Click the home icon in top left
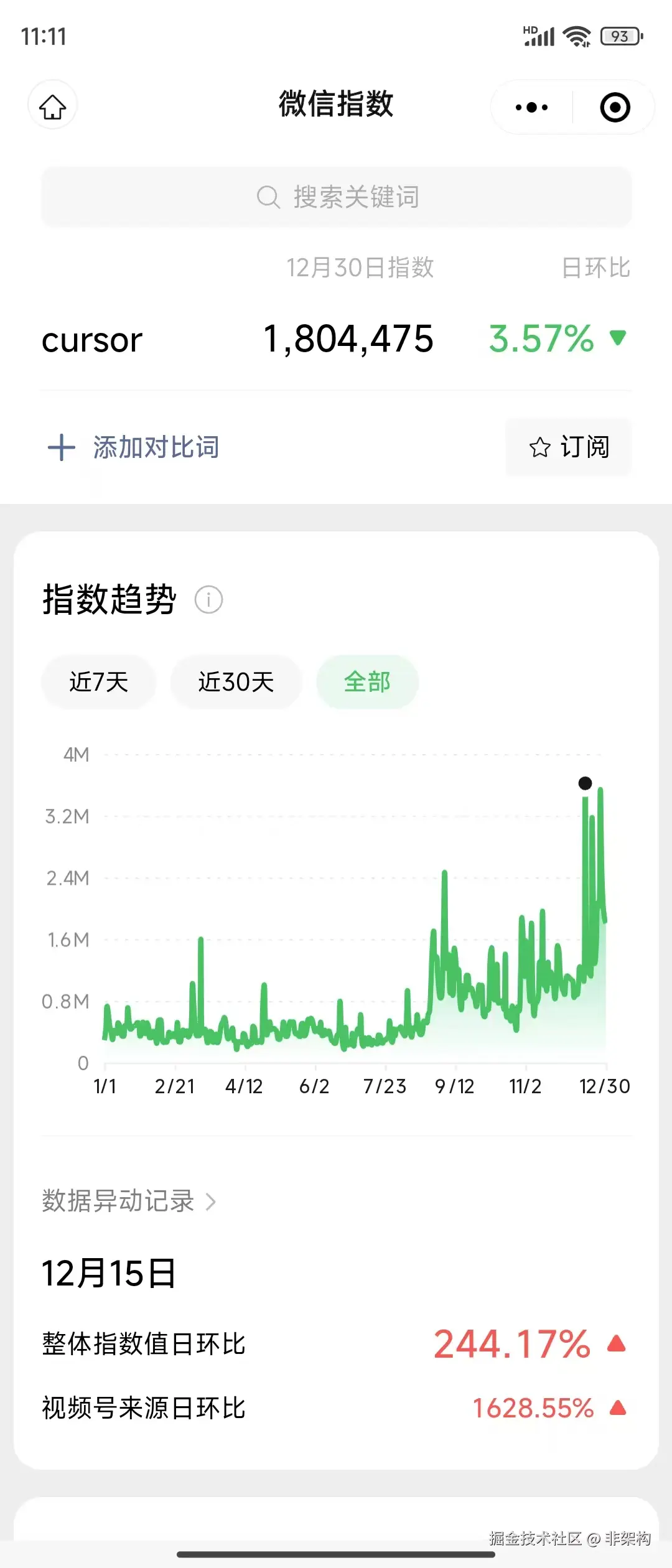The width and height of the screenshot is (672, 1568). point(52,106)
